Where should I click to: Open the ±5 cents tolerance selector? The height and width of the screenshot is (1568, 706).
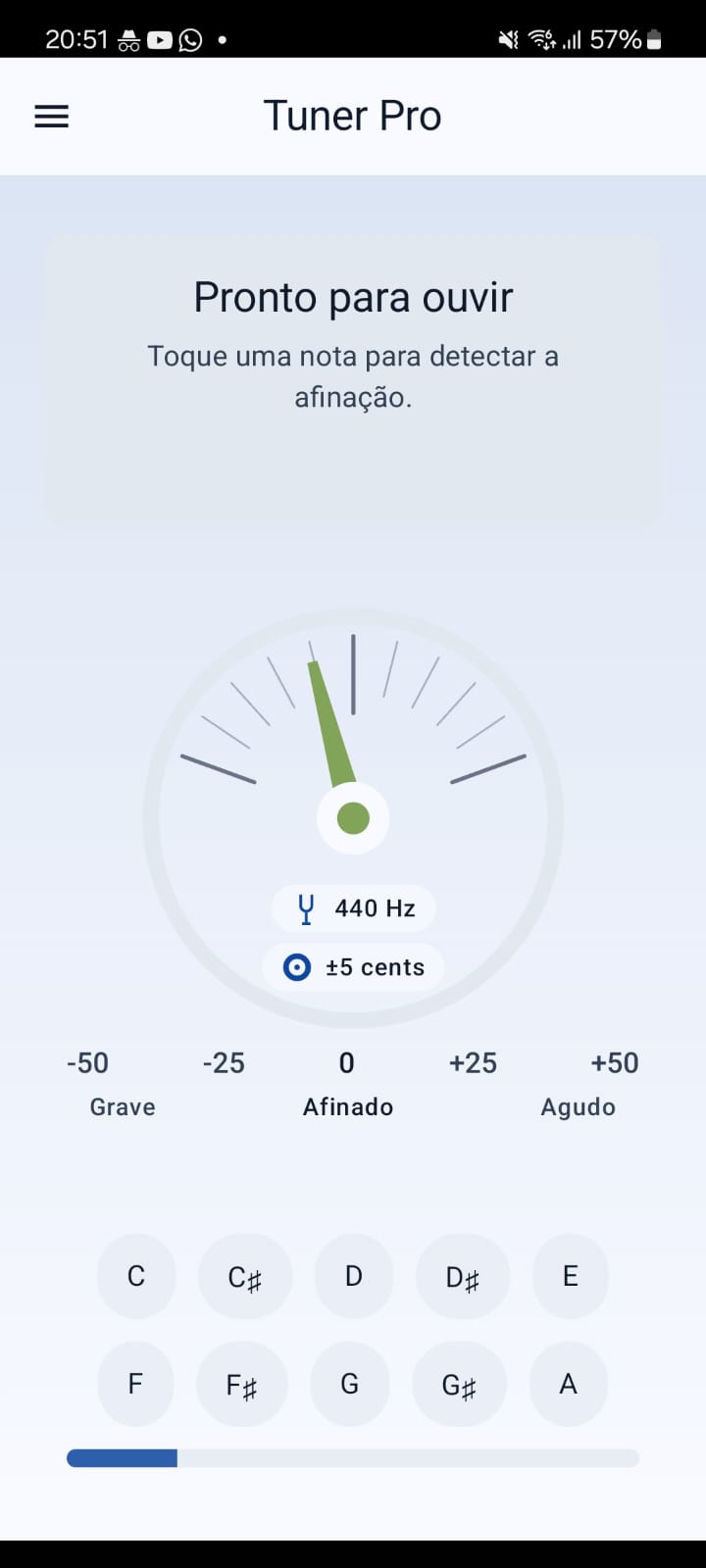pos(353,967)
